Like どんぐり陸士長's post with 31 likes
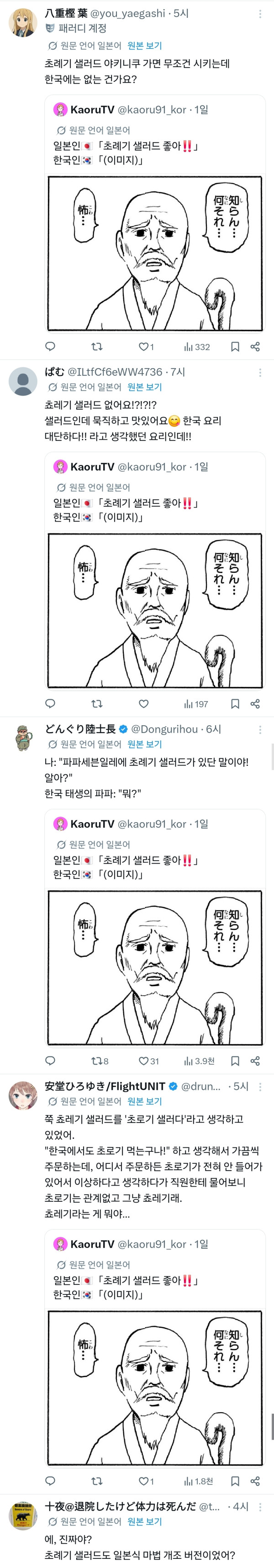Image resolution: width=274 pixels, height=1568 pixels. (x=148, y=1061)
